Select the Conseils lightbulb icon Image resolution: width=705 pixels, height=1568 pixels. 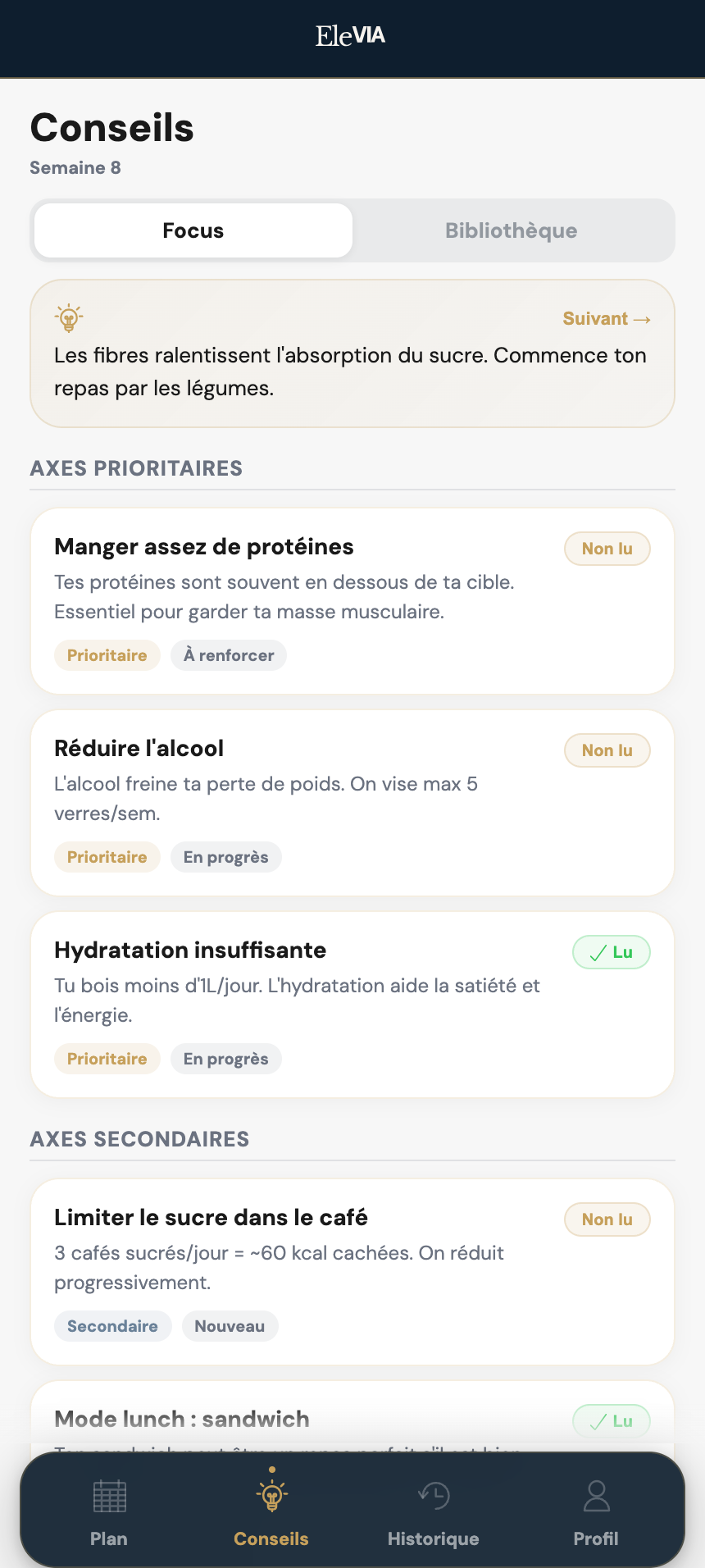pyautogui.click(x=271, y=1496)
